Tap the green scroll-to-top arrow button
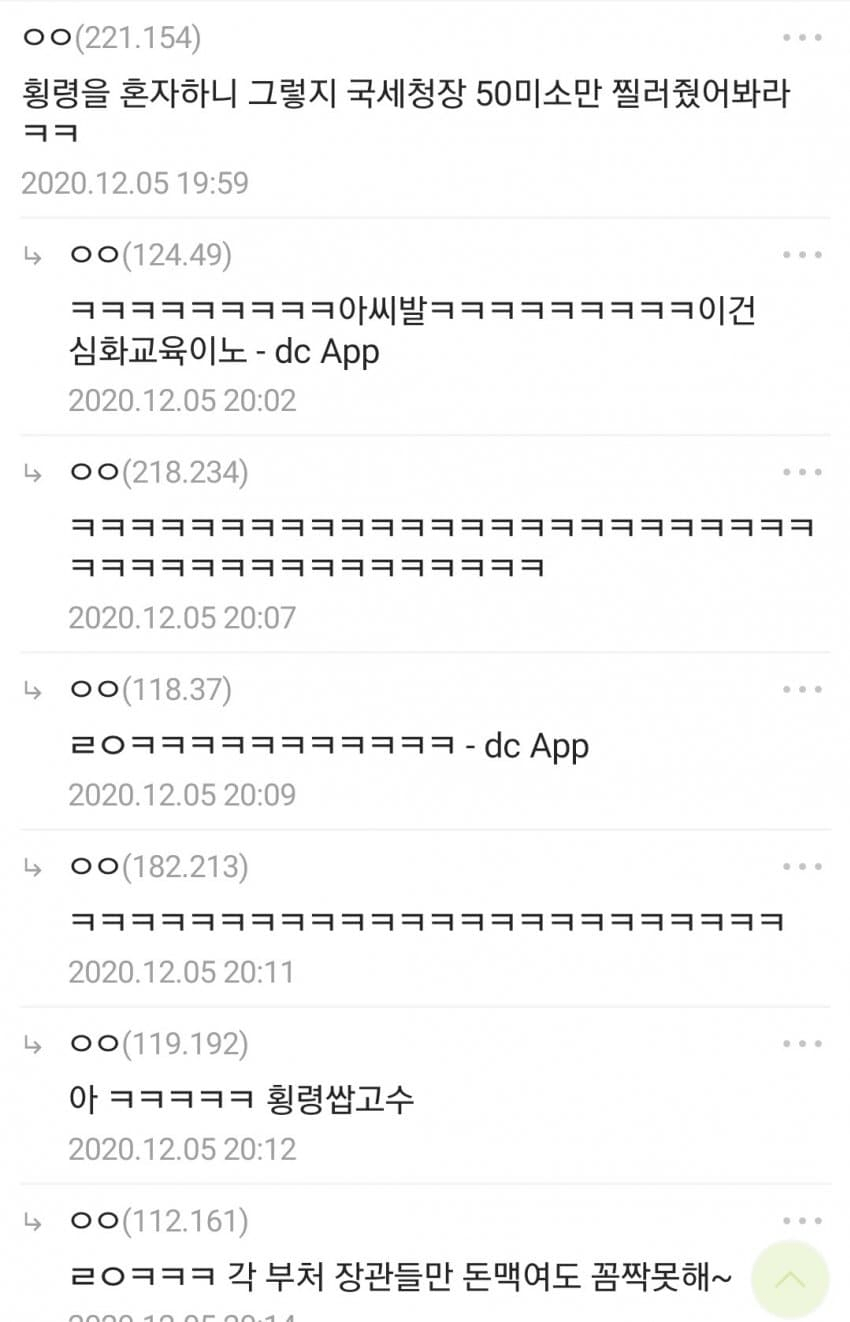Screen dimensions: 850x1322 [790, 1279]
